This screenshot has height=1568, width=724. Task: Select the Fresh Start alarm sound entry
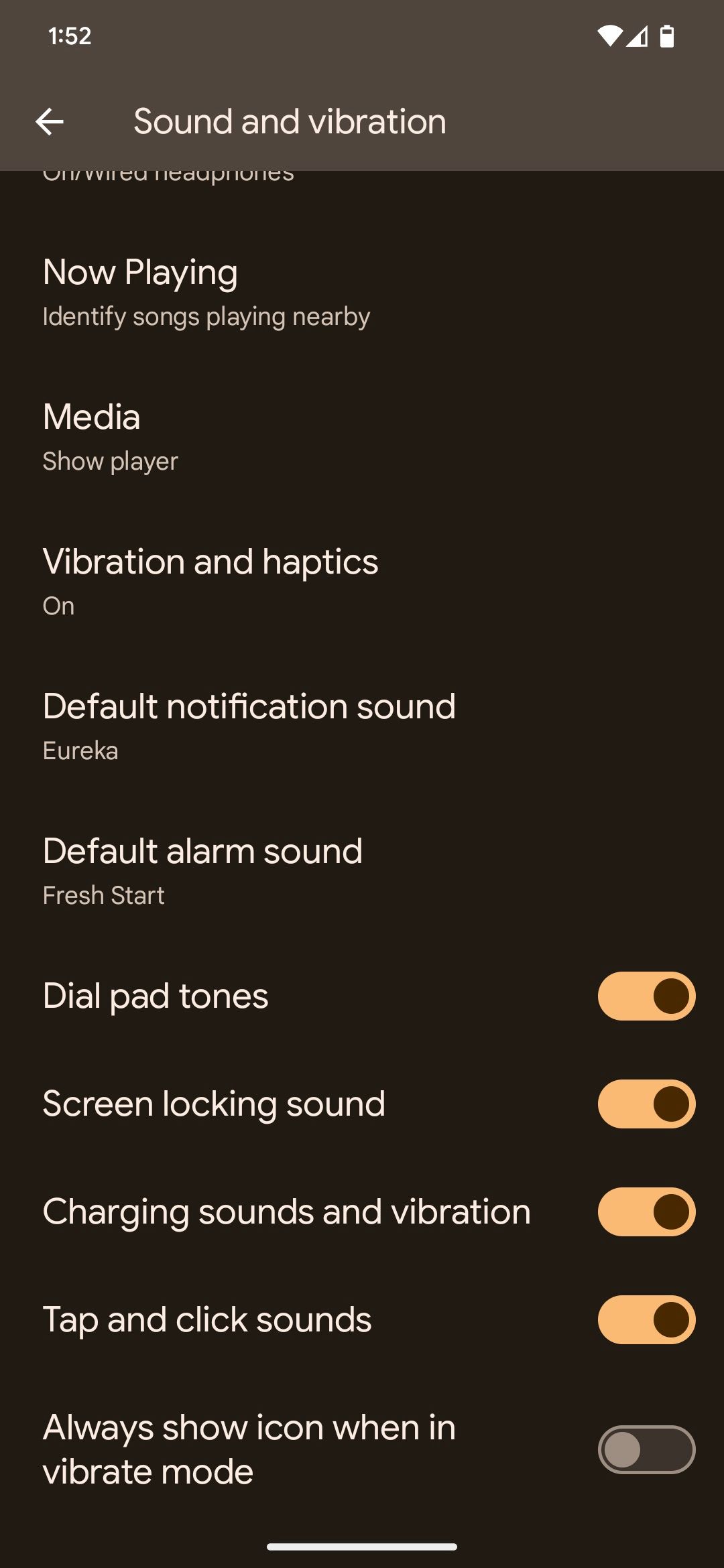point(103,895)
